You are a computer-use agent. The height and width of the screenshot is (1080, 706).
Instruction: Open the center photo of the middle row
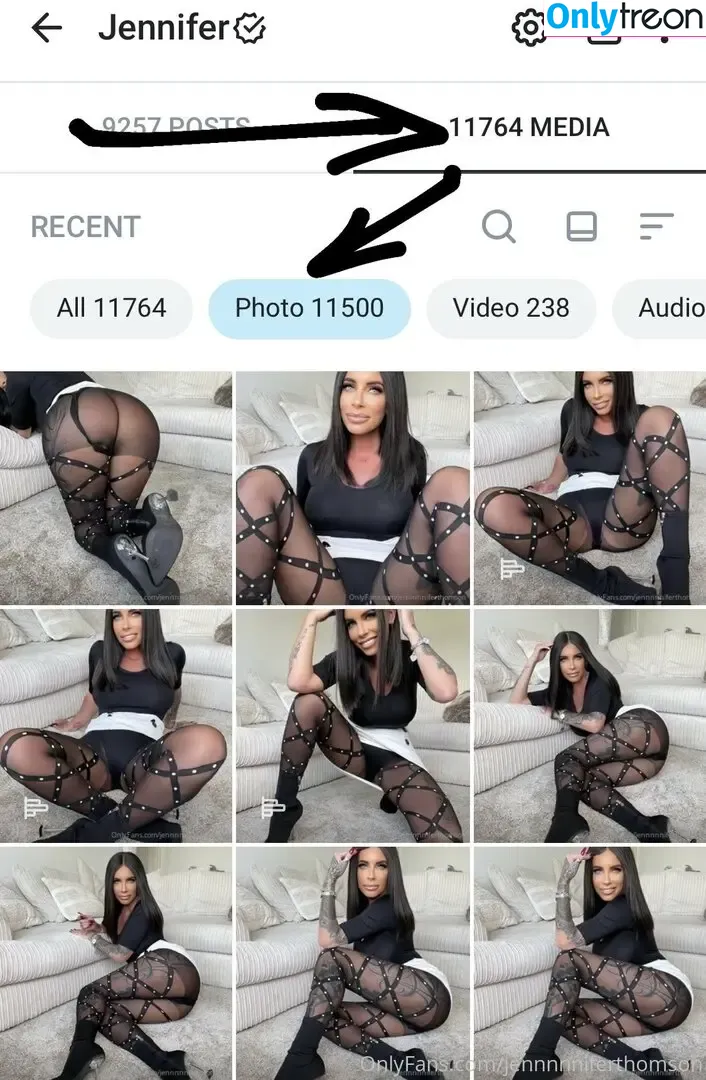pyautogui.click(x=352, y=725)
